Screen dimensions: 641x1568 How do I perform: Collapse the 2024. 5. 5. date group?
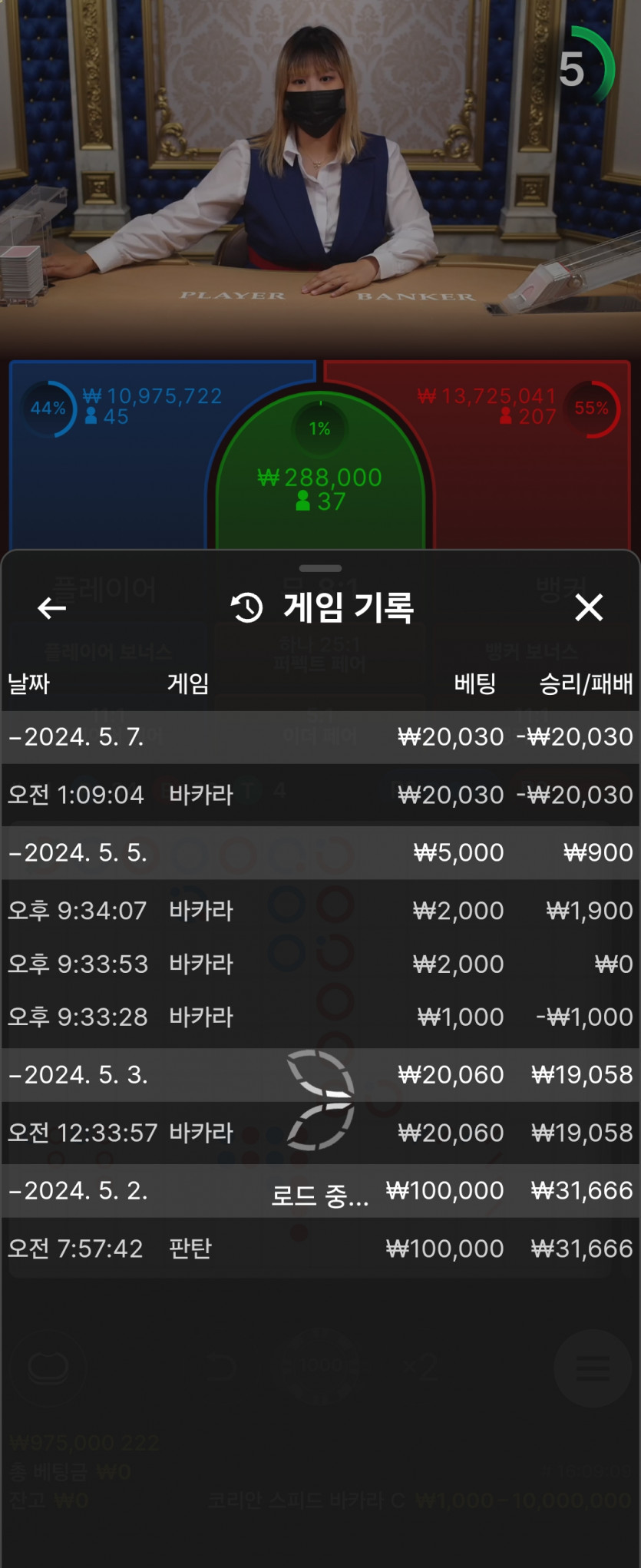coord(320,853)
